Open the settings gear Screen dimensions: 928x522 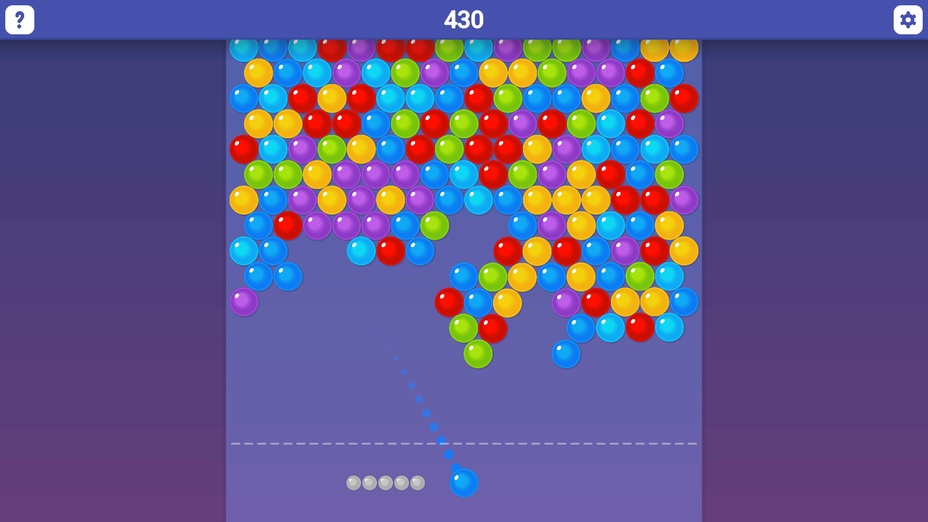pyautogui.click(x=907, y=20)
